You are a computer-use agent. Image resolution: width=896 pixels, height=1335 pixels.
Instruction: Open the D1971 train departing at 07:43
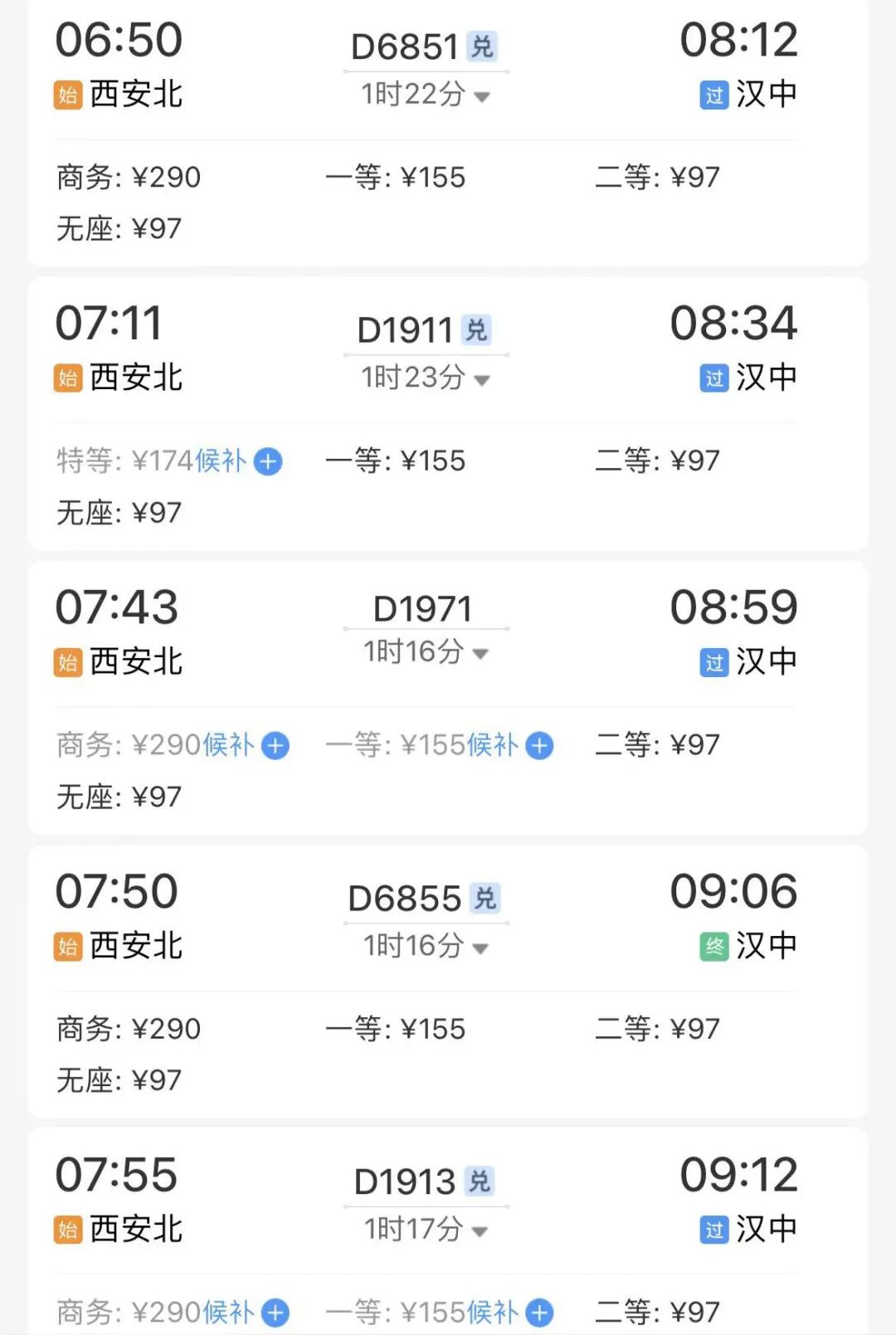coord(422,609)
